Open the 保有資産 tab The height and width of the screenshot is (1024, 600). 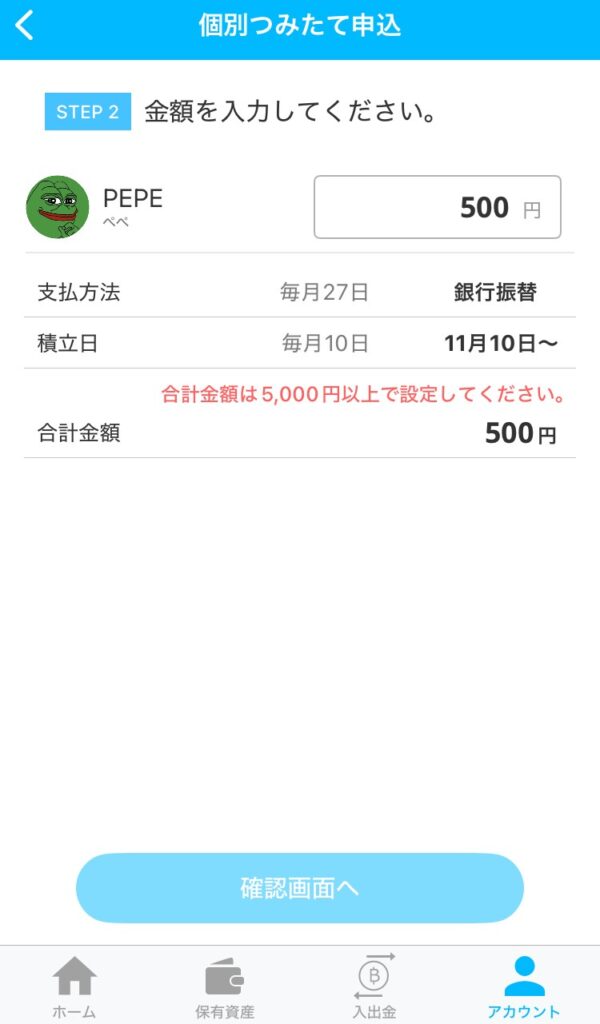click(x=225, y=986)
